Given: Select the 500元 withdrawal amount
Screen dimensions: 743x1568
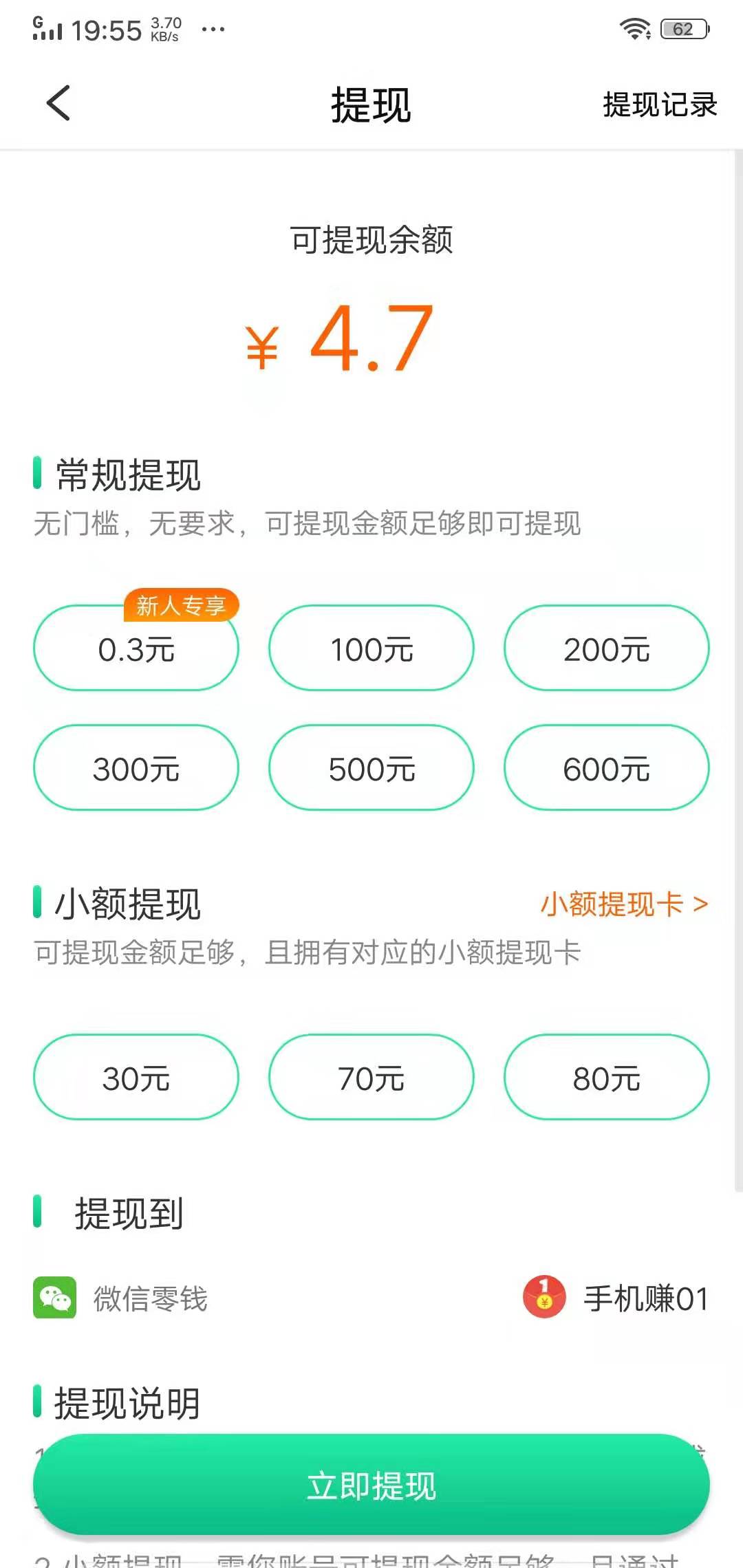Looking at the screenshot, I should click(371, 769).
